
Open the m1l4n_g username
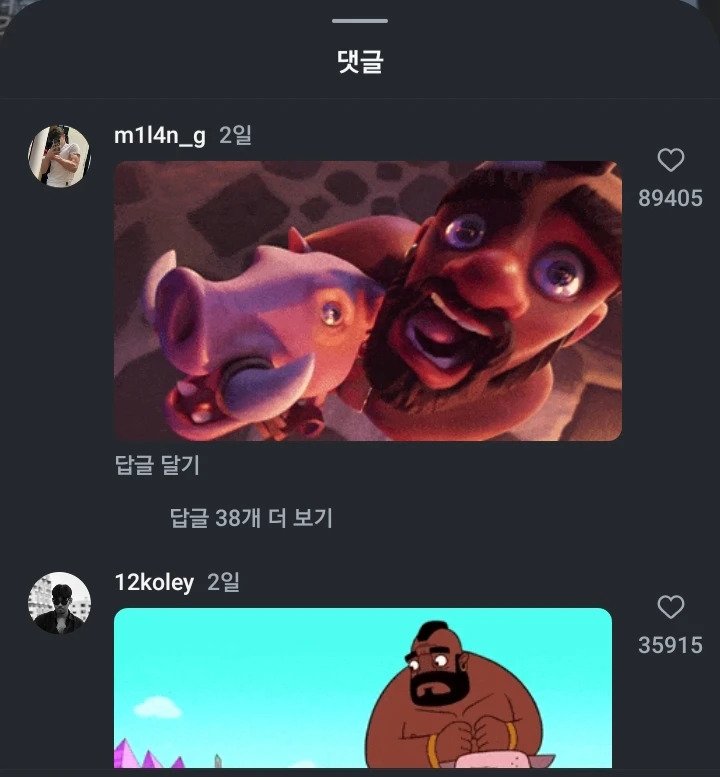(160, 136)
